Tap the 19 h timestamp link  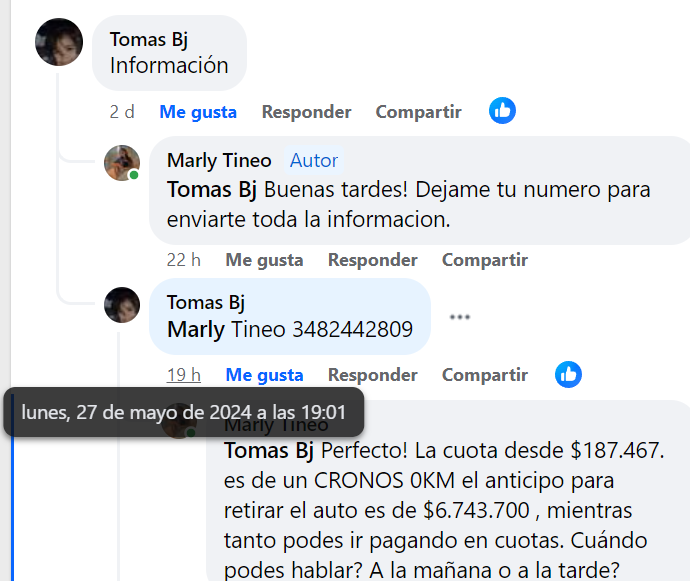click(x=183, y=375)
